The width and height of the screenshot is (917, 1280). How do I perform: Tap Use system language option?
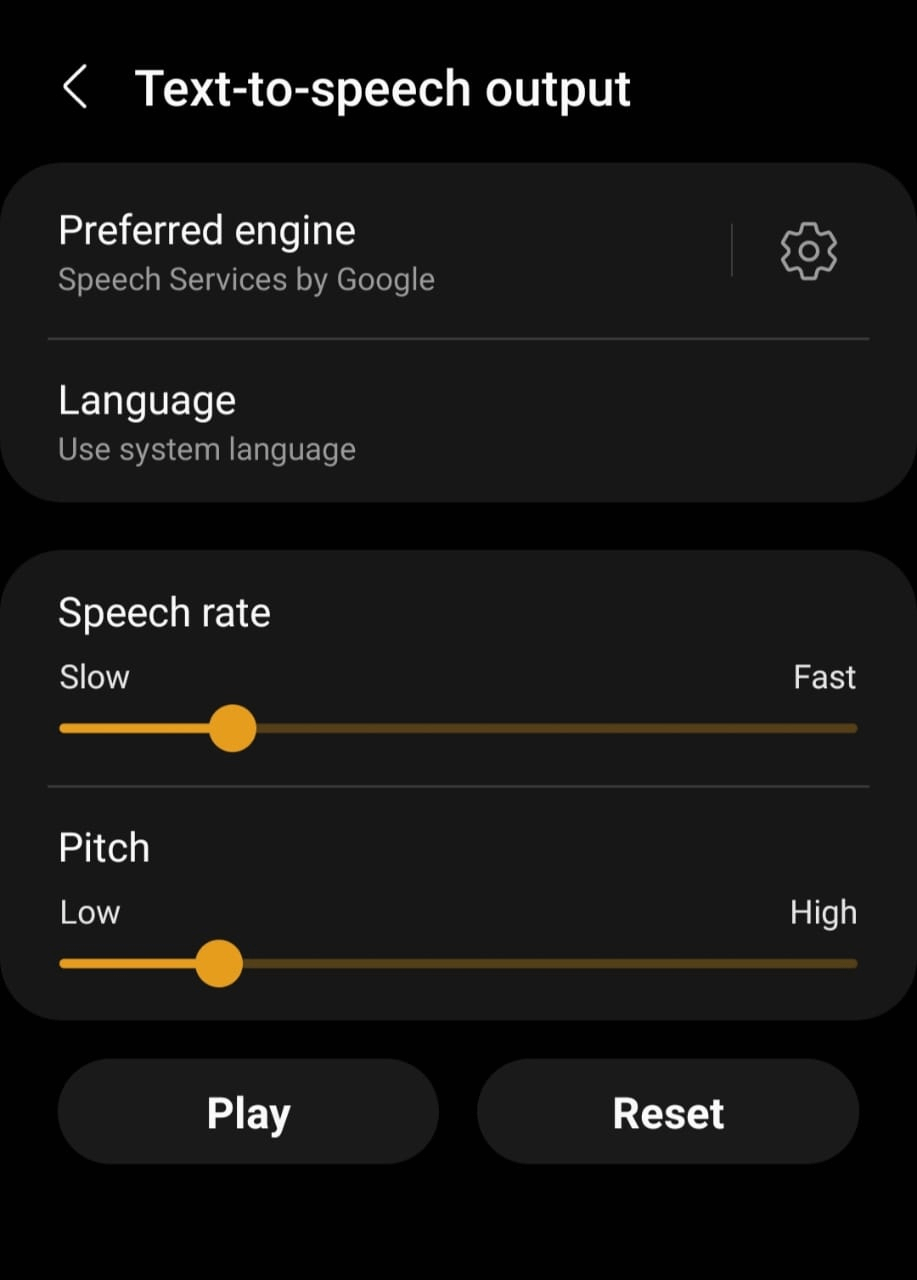coord(207,448)
